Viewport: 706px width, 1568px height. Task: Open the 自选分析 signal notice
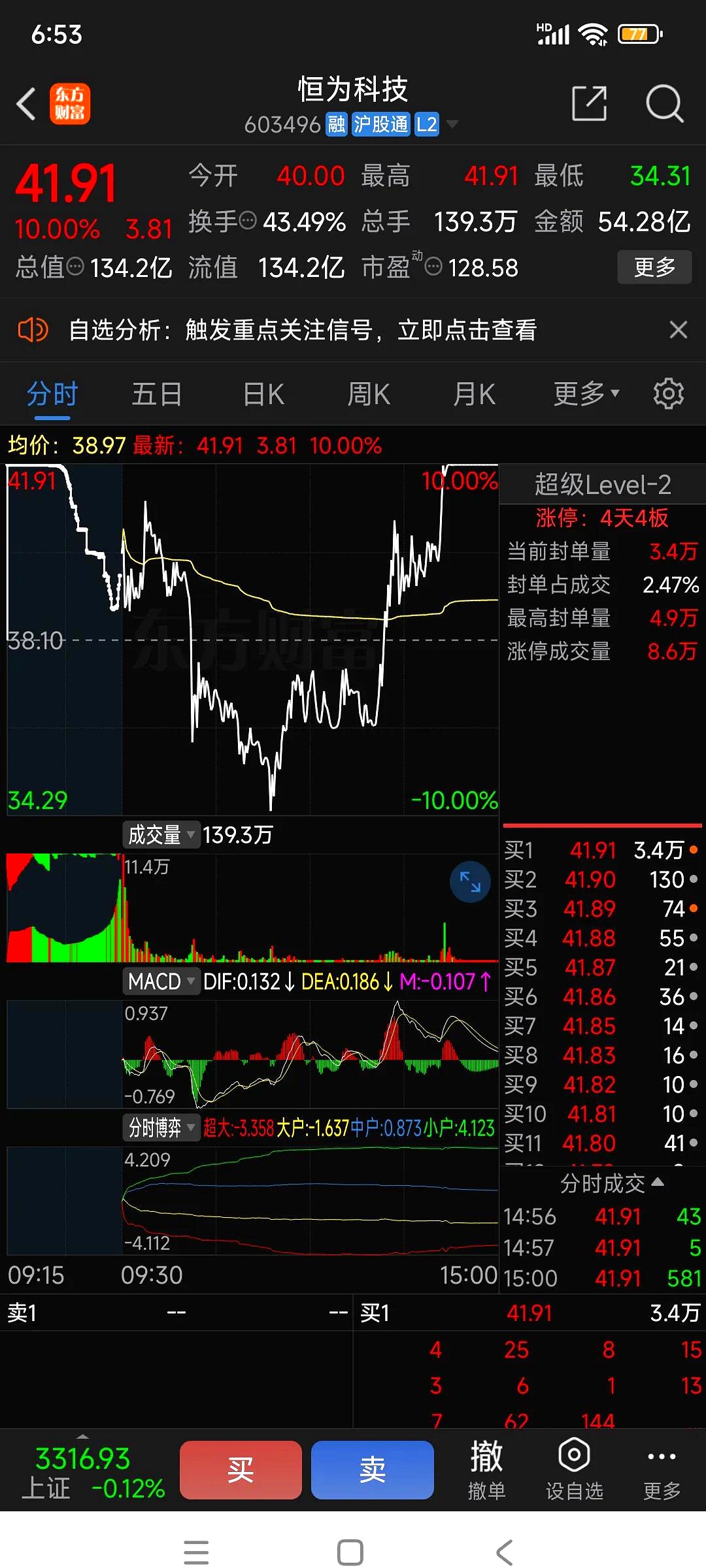click(302, 329)
